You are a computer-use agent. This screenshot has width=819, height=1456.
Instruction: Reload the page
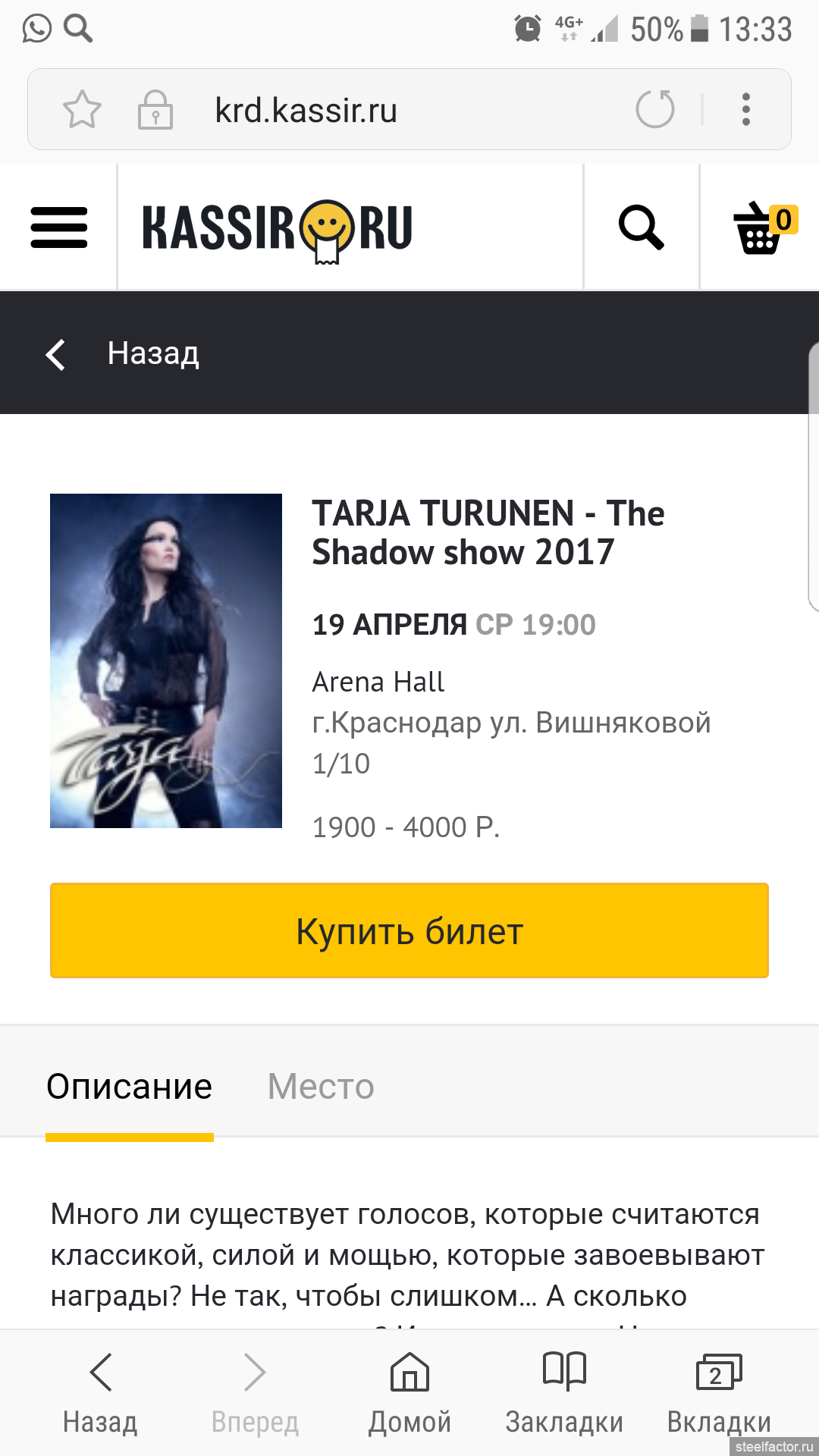pos(655,109)
